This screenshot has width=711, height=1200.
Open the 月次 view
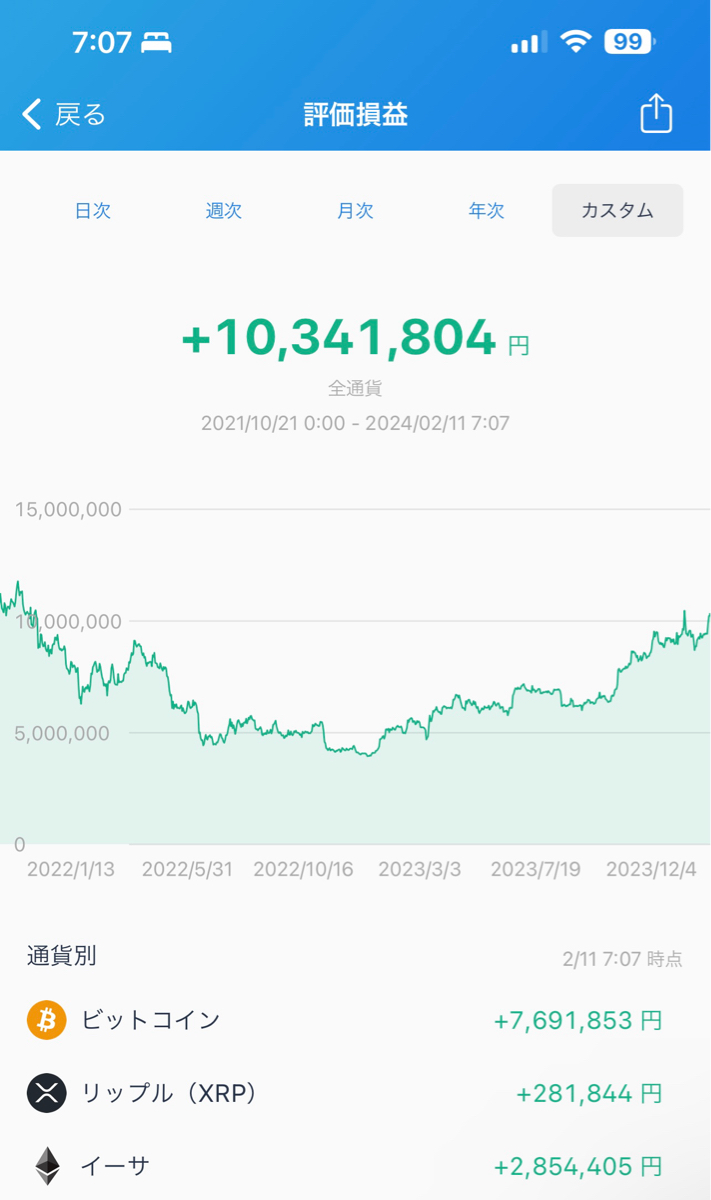click(x=355, y=211)
